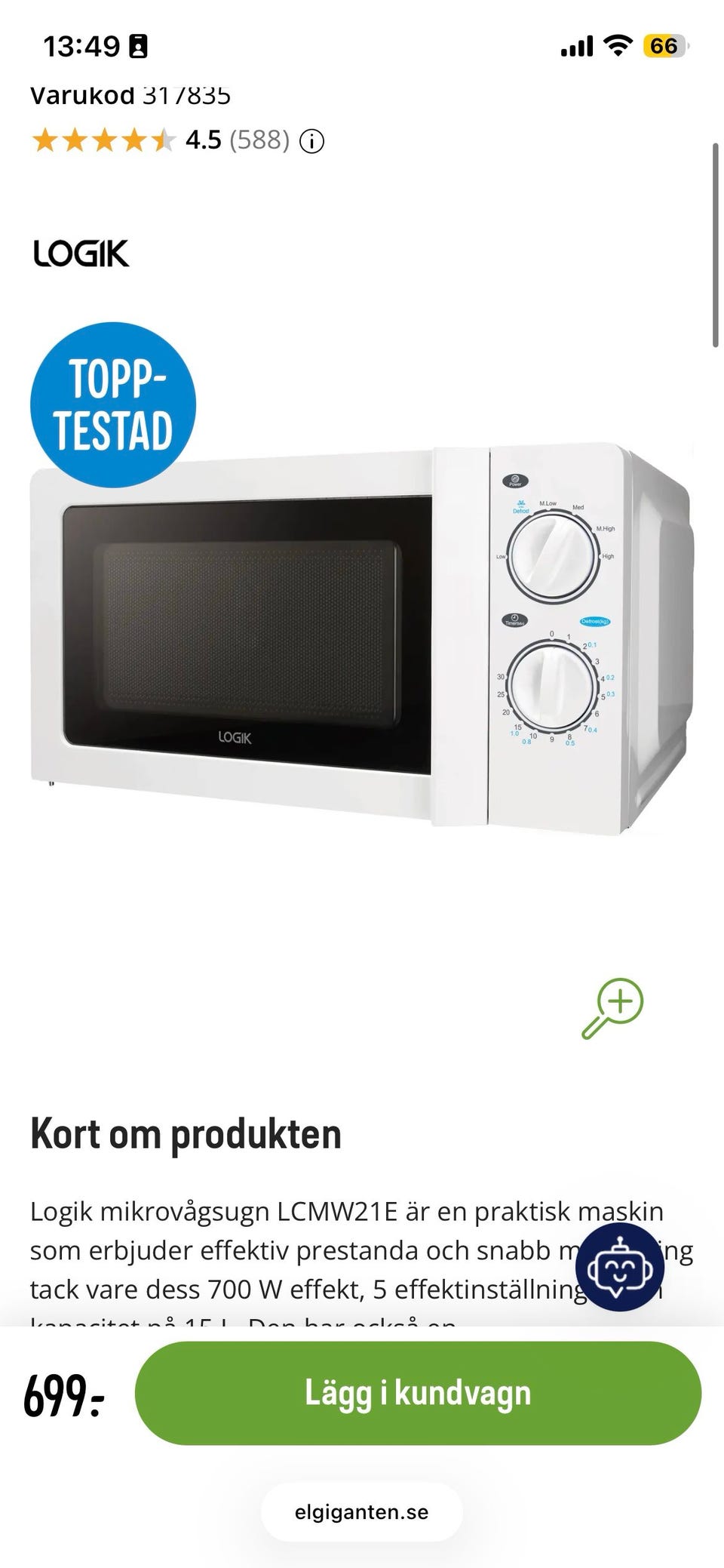
Task: Tap the cellular signal bars
Action: click(x=576, y=47)
